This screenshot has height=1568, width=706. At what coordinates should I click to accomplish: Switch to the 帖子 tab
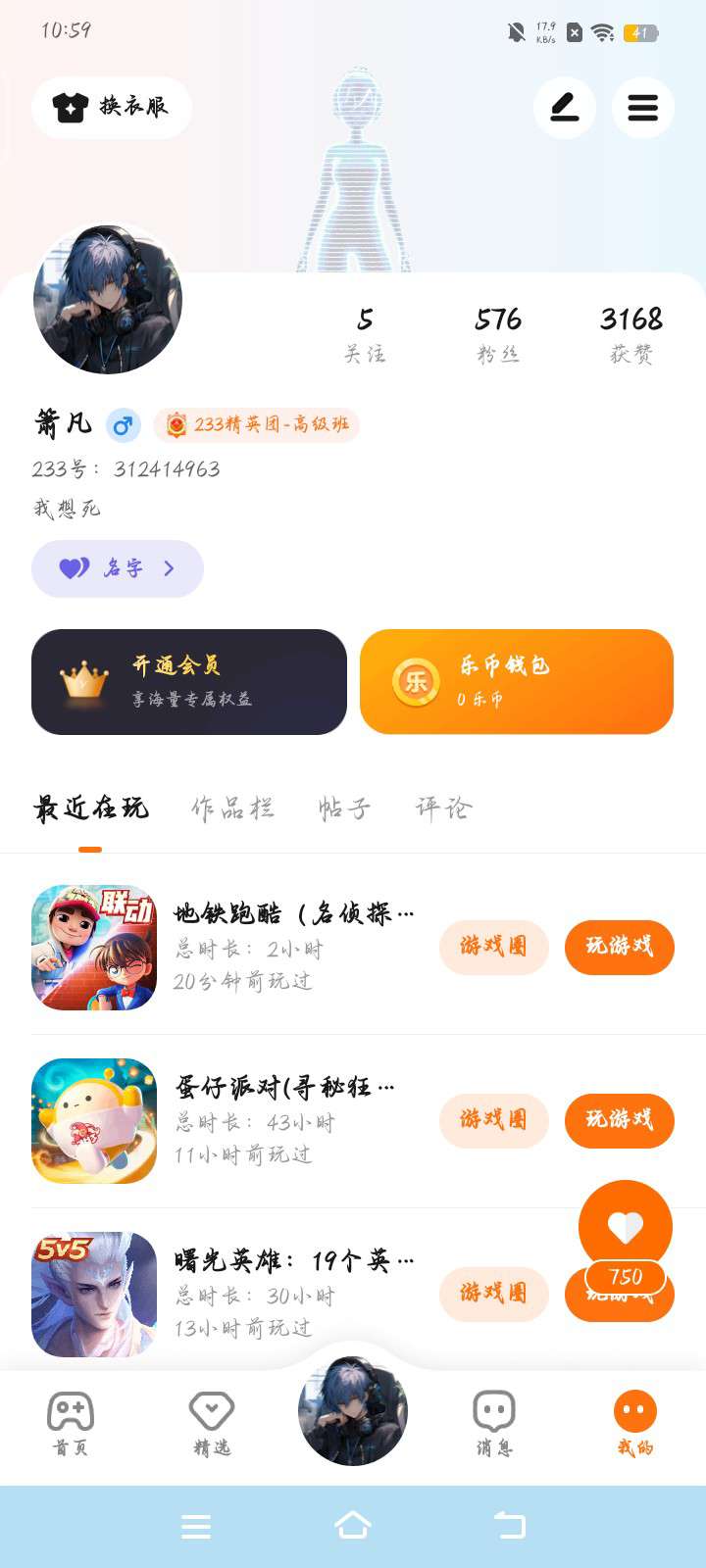coord(344,808)
